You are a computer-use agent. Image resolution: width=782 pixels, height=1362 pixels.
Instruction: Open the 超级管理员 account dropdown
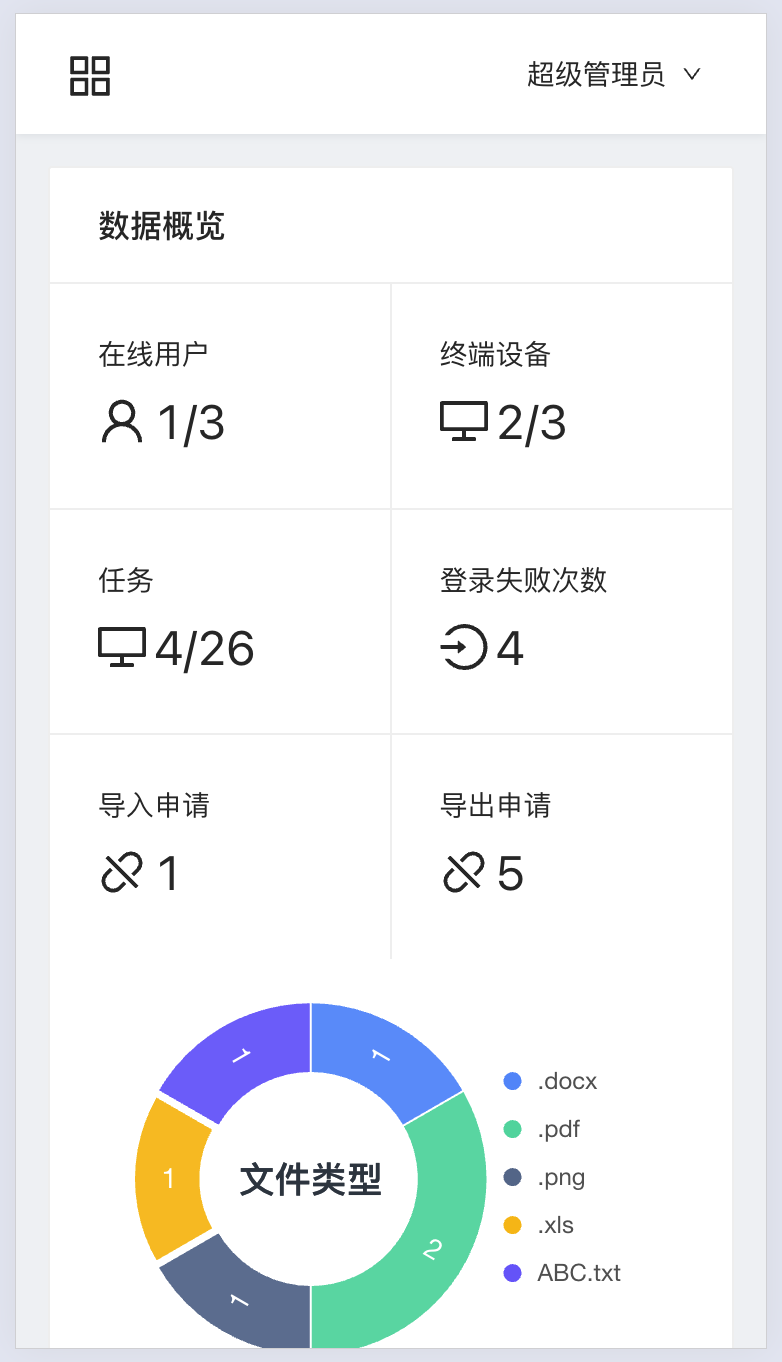(596, 74)
